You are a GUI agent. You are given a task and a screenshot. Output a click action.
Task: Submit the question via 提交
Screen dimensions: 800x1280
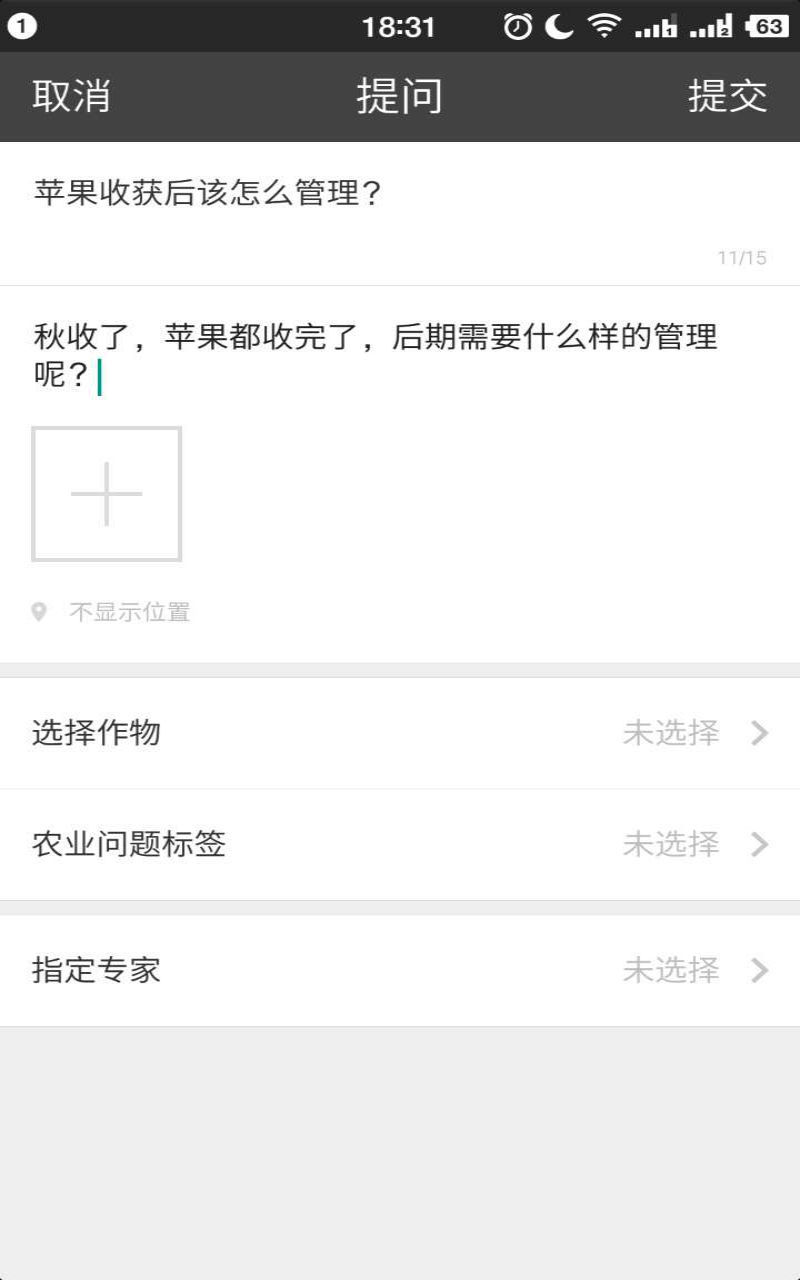pos(729,96)
